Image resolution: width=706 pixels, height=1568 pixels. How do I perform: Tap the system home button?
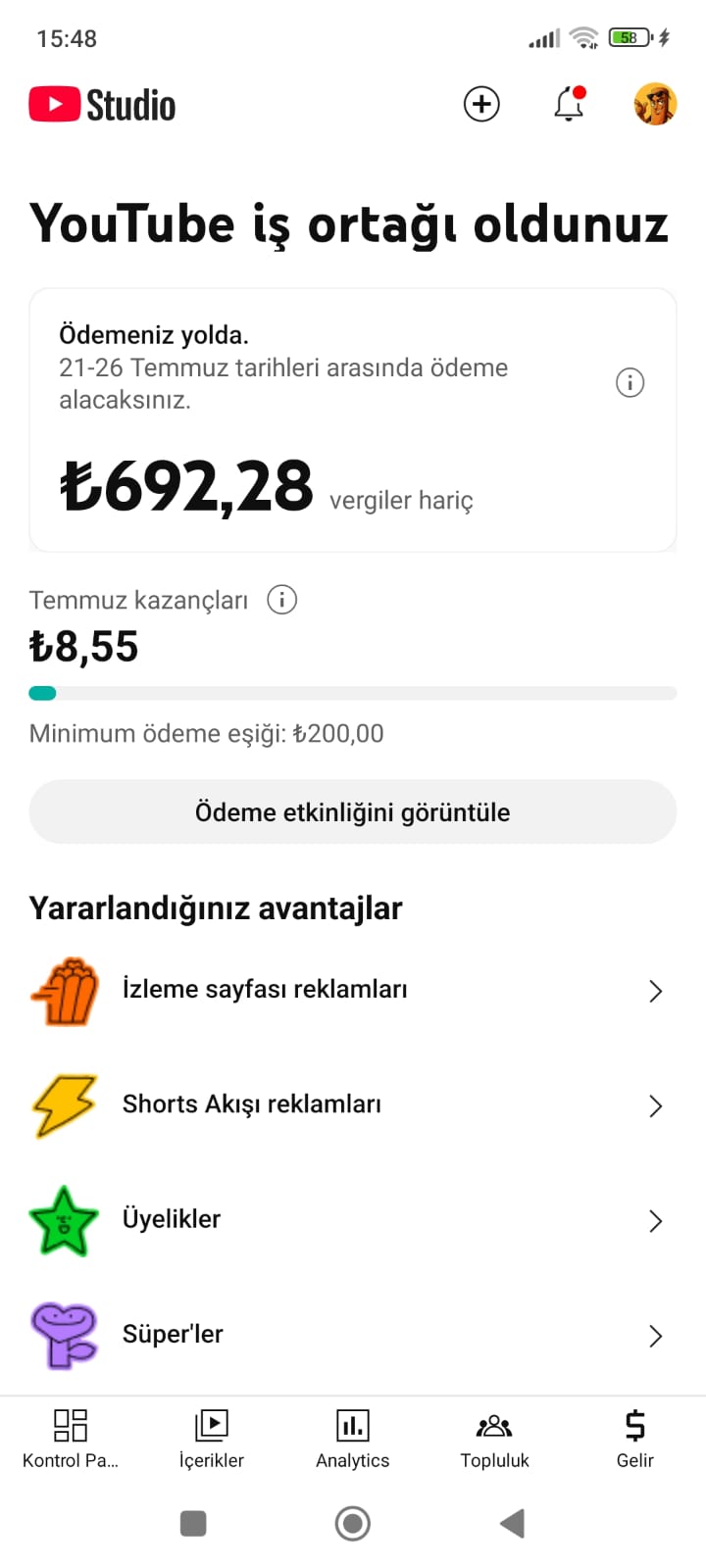point(353,1523)
